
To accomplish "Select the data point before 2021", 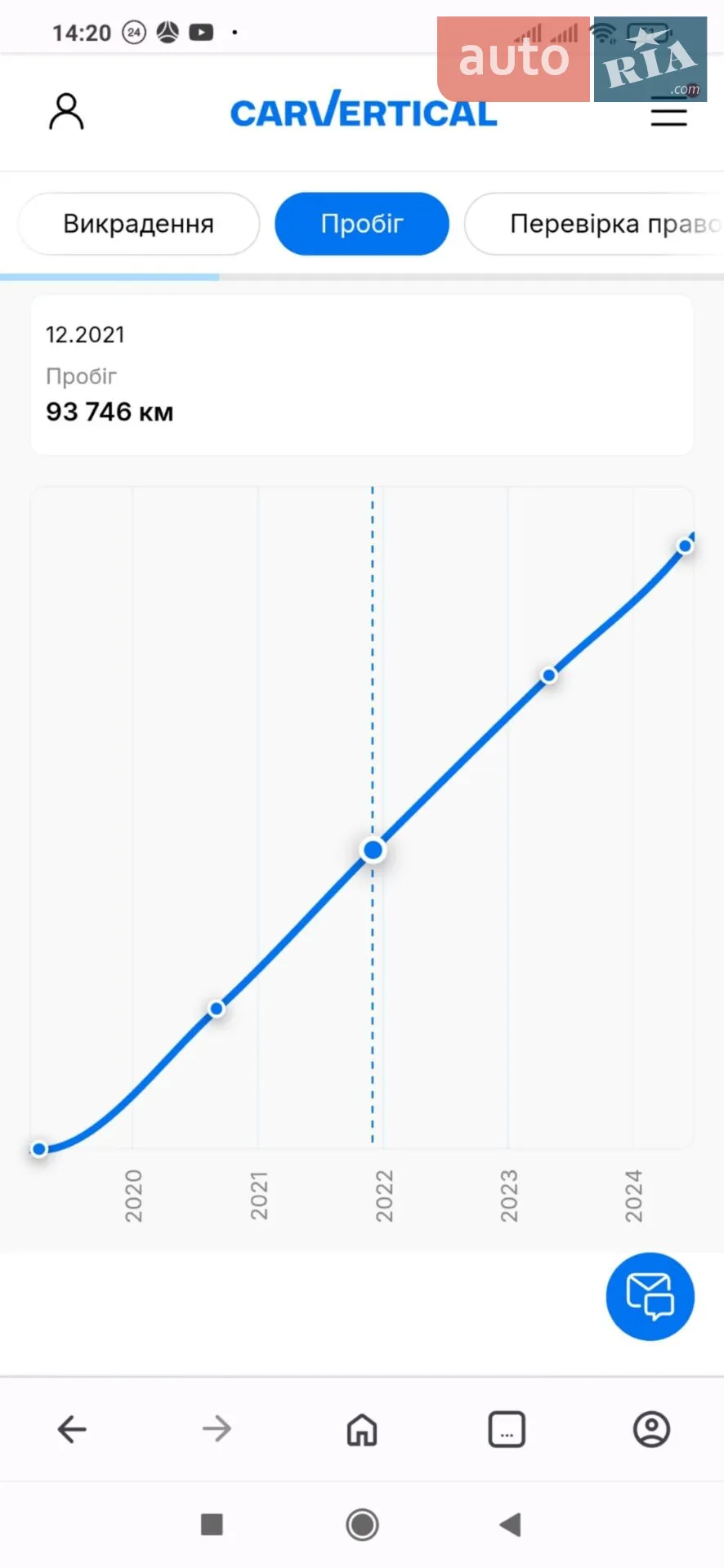I will (x=216, y=1009).
